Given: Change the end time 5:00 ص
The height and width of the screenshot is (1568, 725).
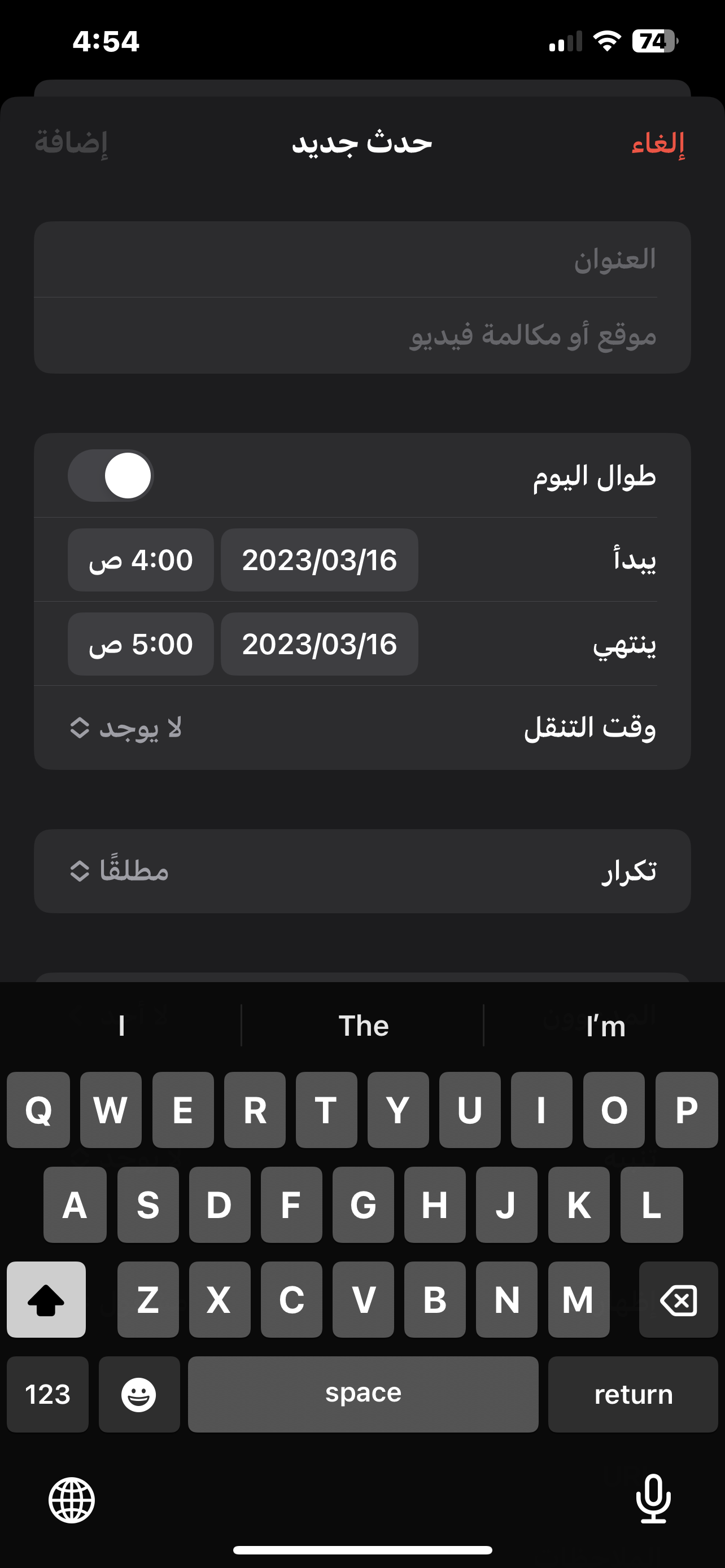Looking at the screenshot, I should click(141, 644).
